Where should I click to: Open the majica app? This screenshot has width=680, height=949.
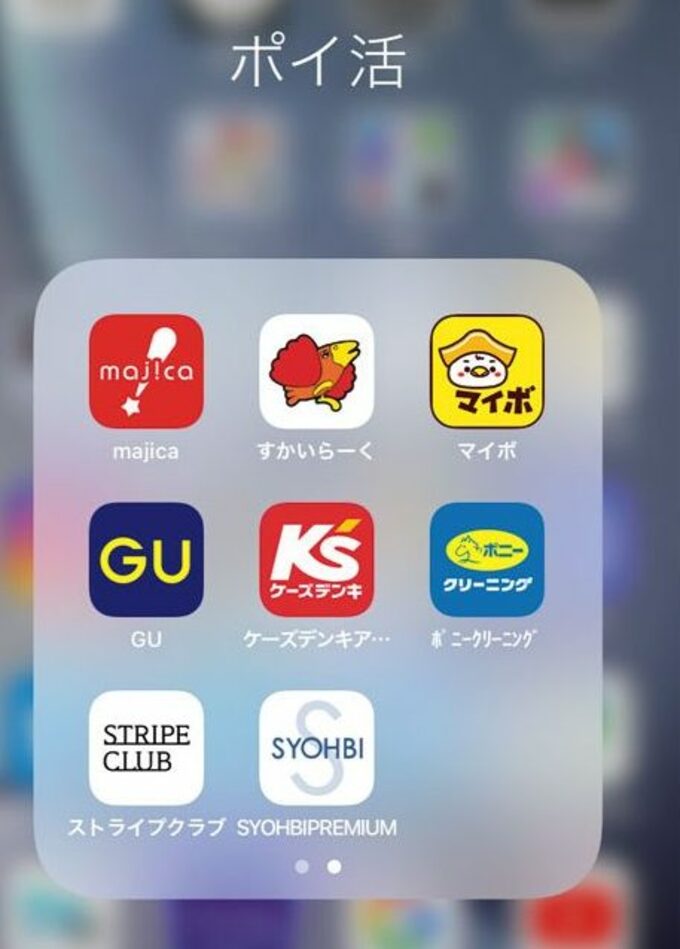pyautogui.click(x=146, y=372)
